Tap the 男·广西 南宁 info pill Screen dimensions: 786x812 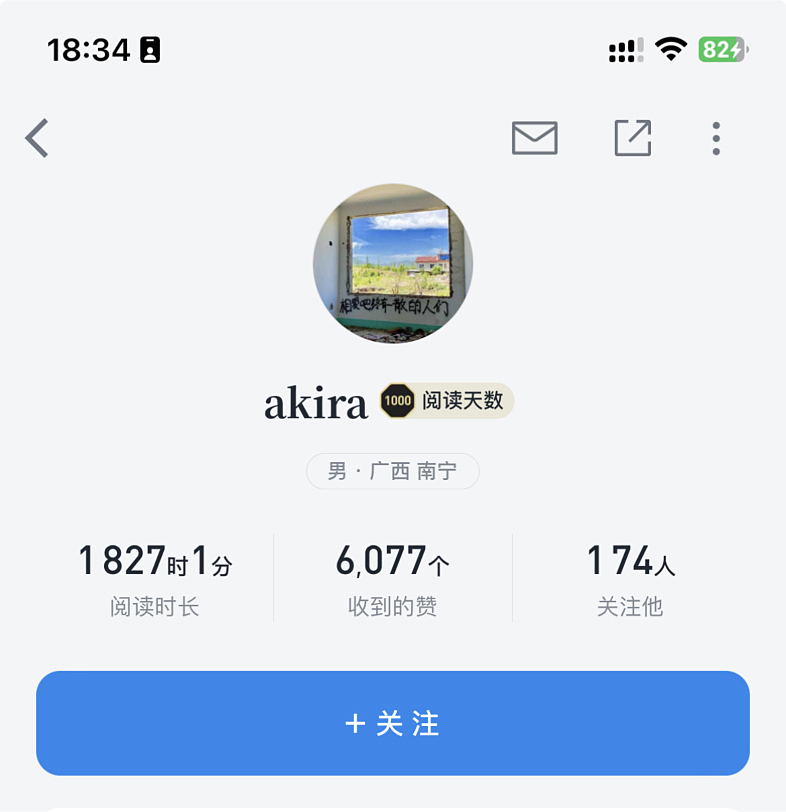(x=392, y=472)
